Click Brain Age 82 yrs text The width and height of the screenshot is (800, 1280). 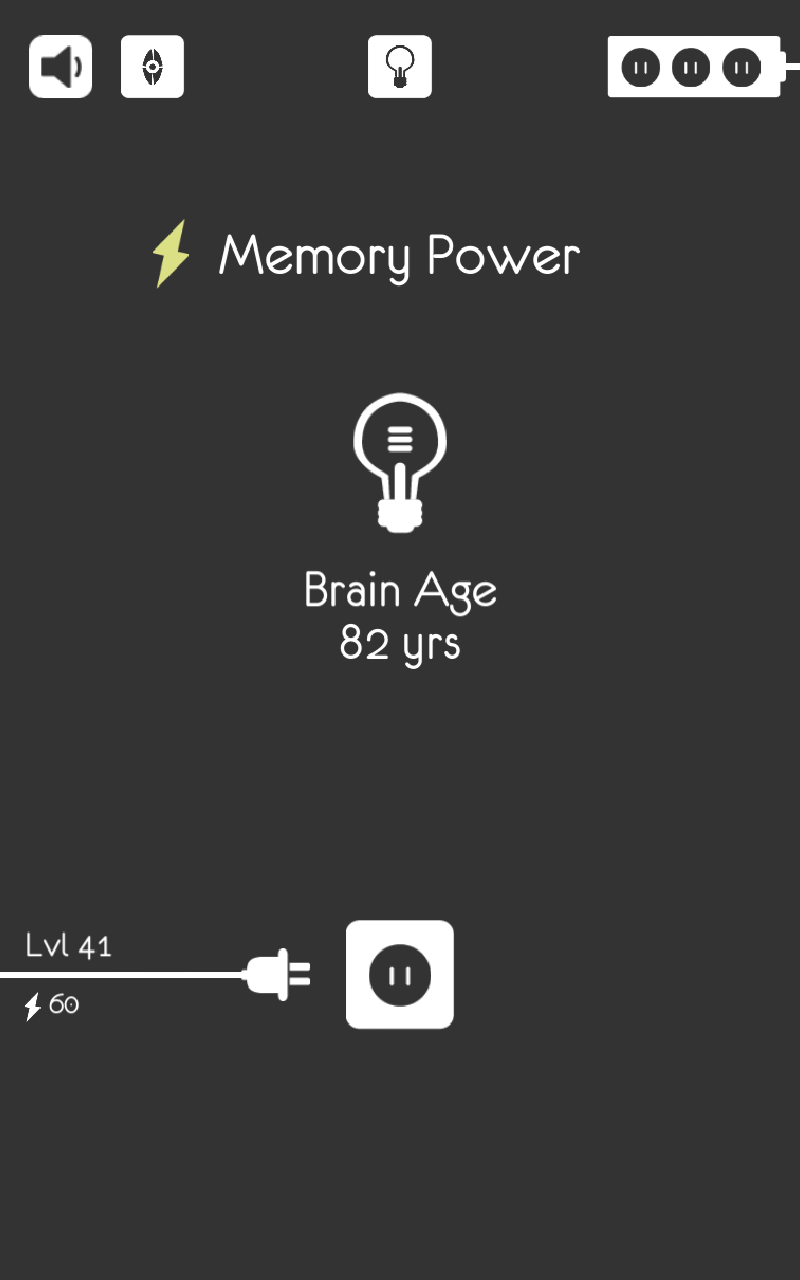(x=400, y=617)
